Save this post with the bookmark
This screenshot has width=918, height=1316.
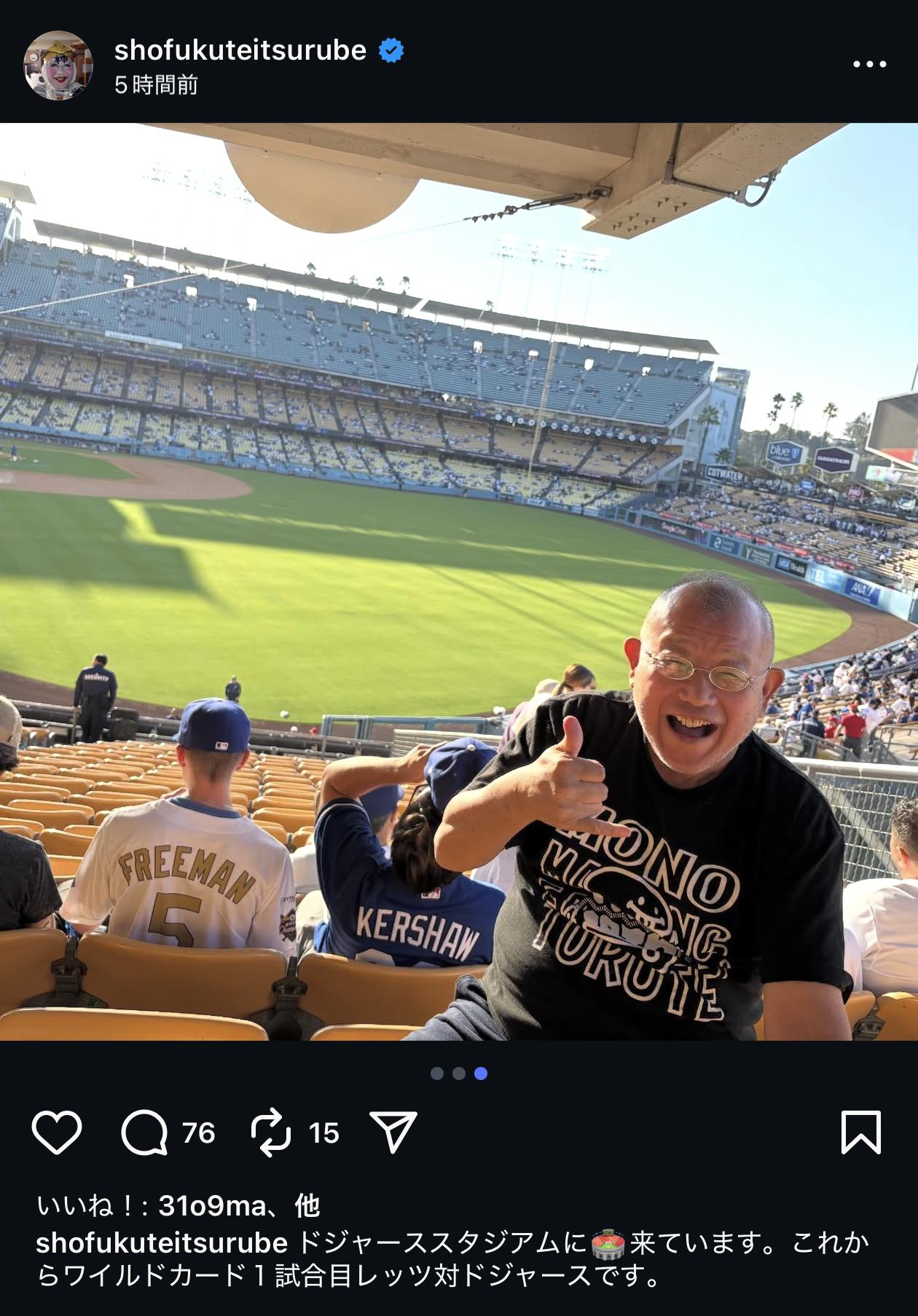click(861, 1132)
